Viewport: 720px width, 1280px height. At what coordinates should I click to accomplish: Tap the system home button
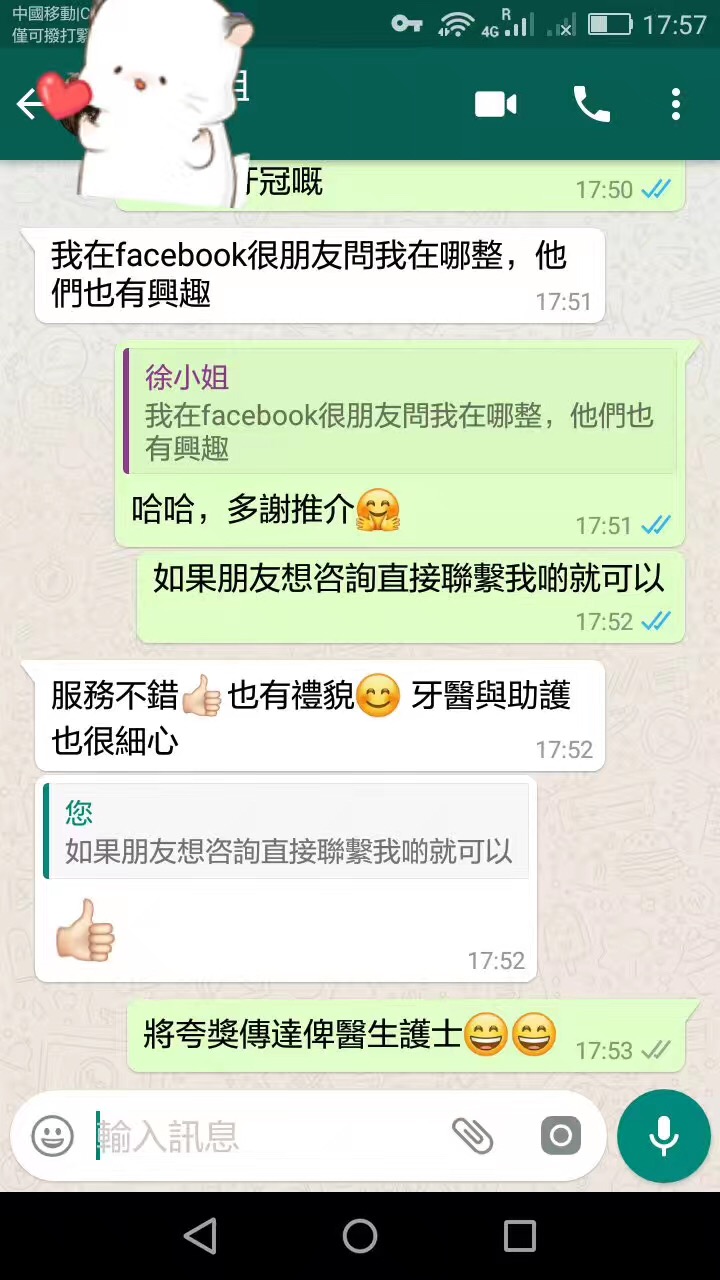(360, 1236)
